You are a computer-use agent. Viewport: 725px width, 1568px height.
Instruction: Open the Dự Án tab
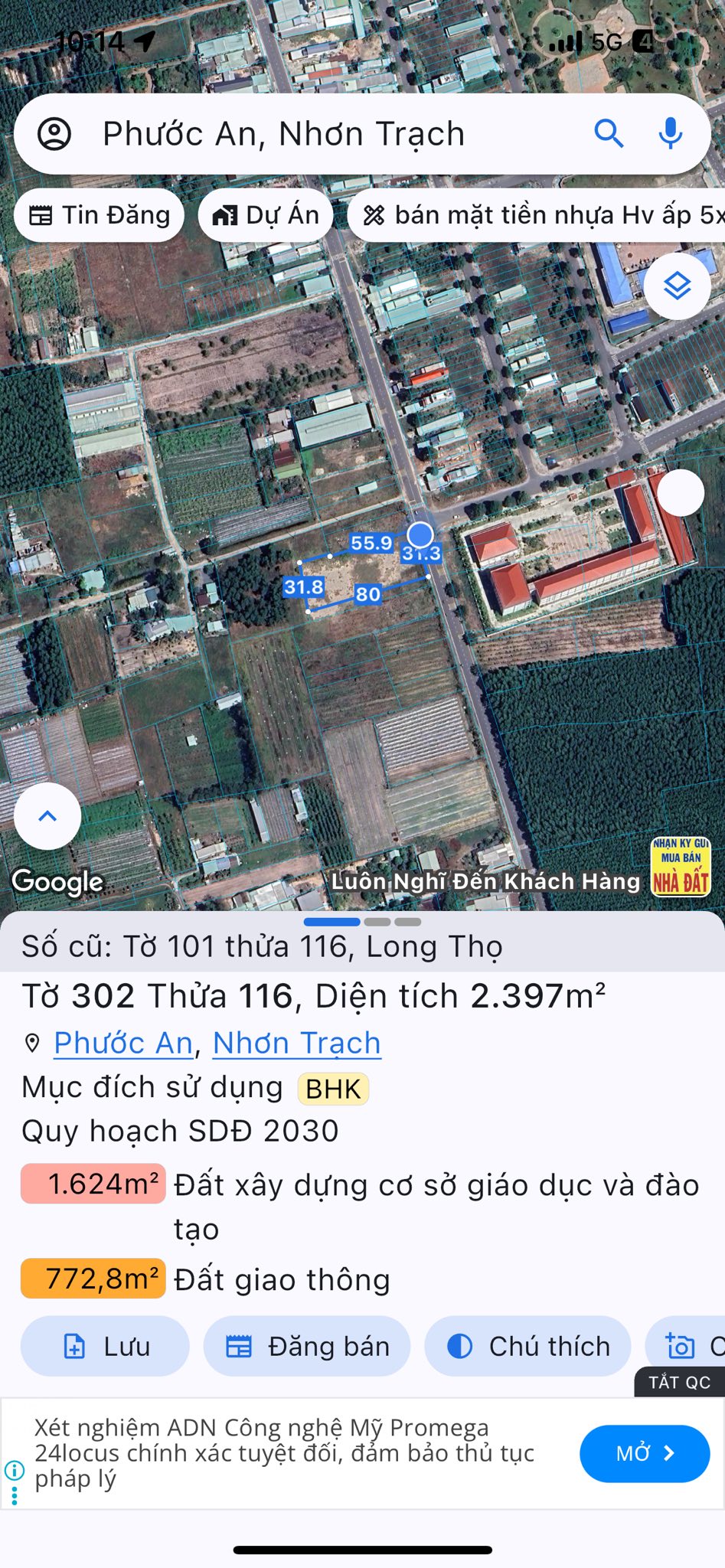tap(265, 214)
